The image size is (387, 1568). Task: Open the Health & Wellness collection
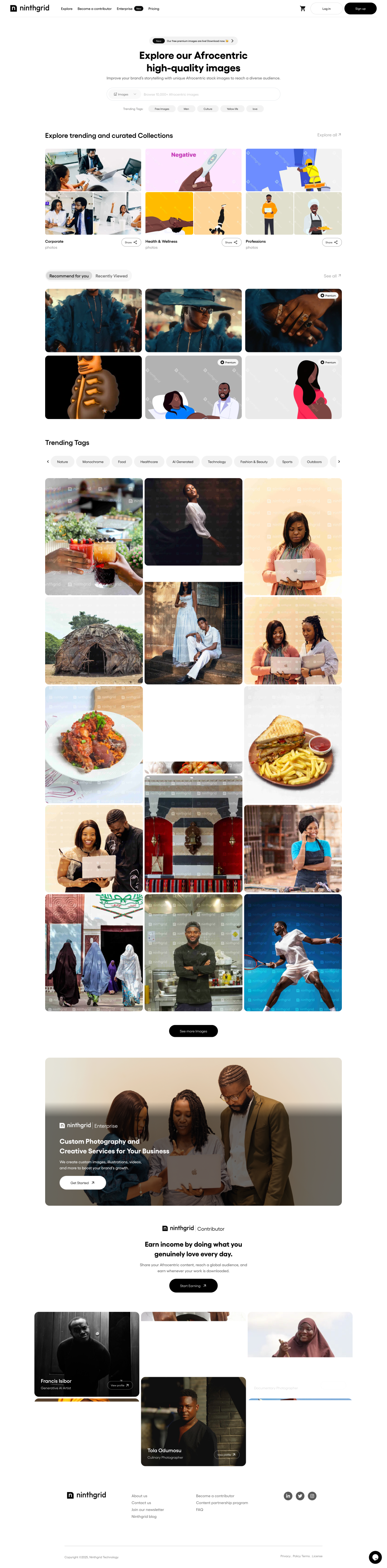point(161,242)
